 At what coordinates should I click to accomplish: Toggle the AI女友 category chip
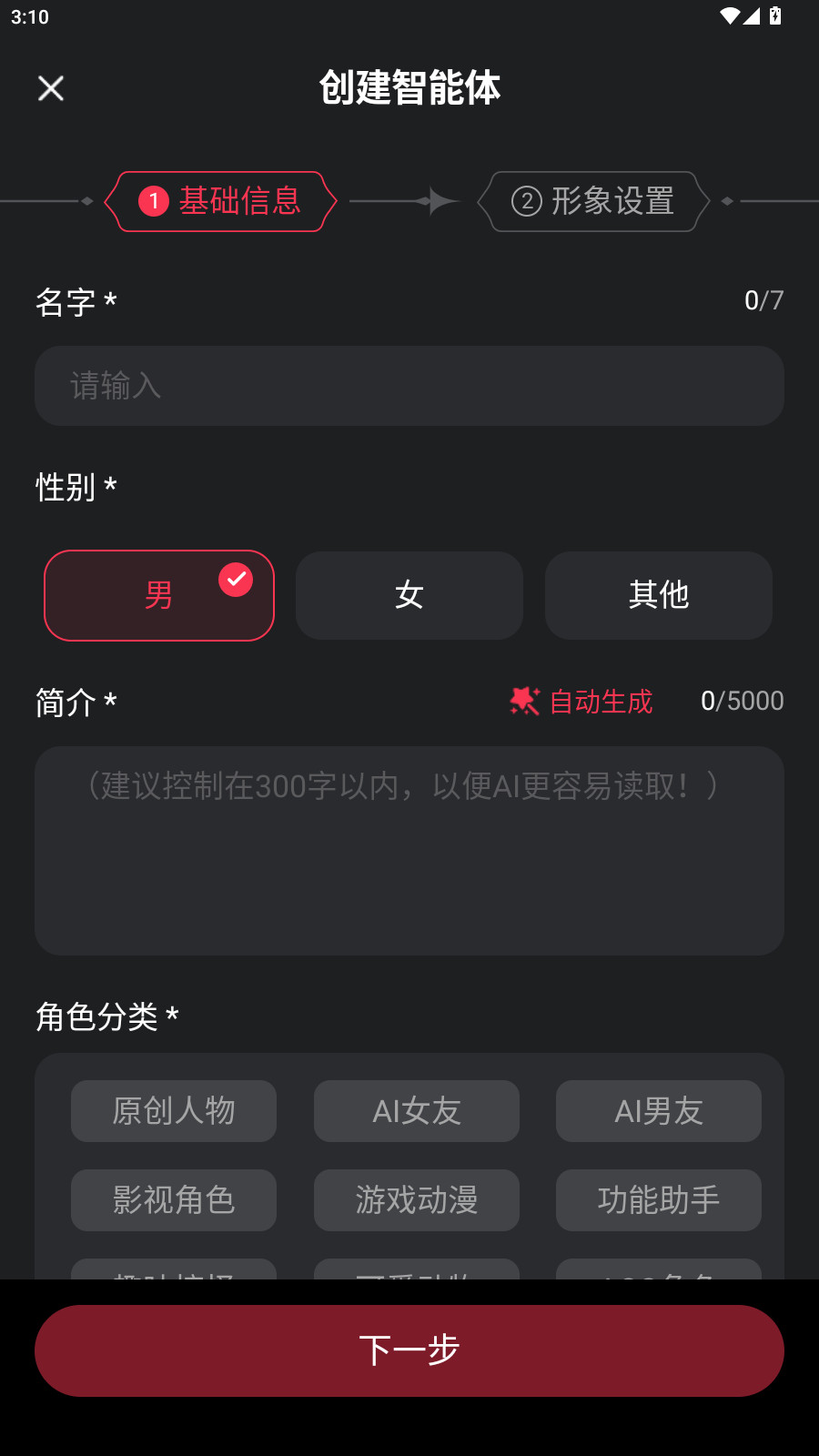pos(416,1111)
